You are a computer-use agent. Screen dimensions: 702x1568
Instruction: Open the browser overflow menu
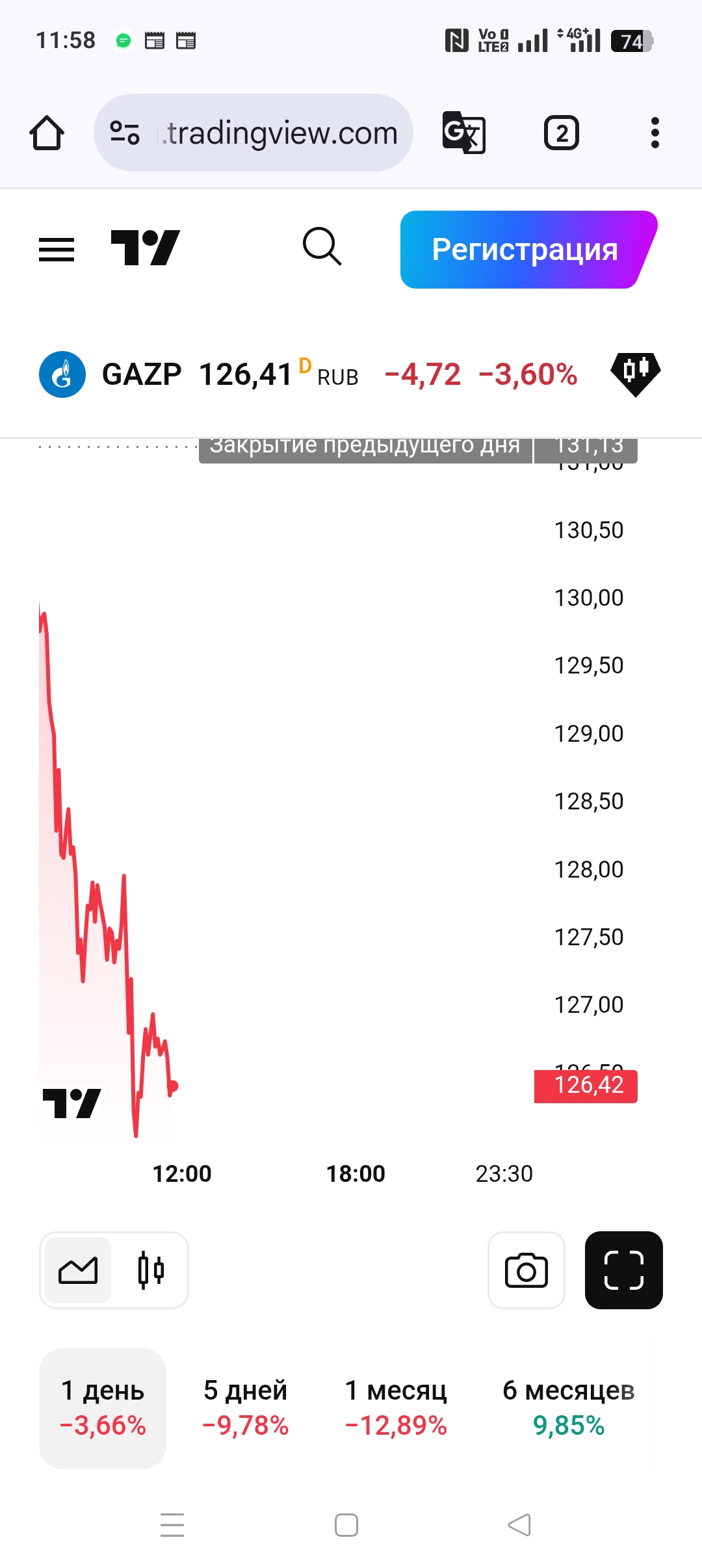[x=655, y=133]
